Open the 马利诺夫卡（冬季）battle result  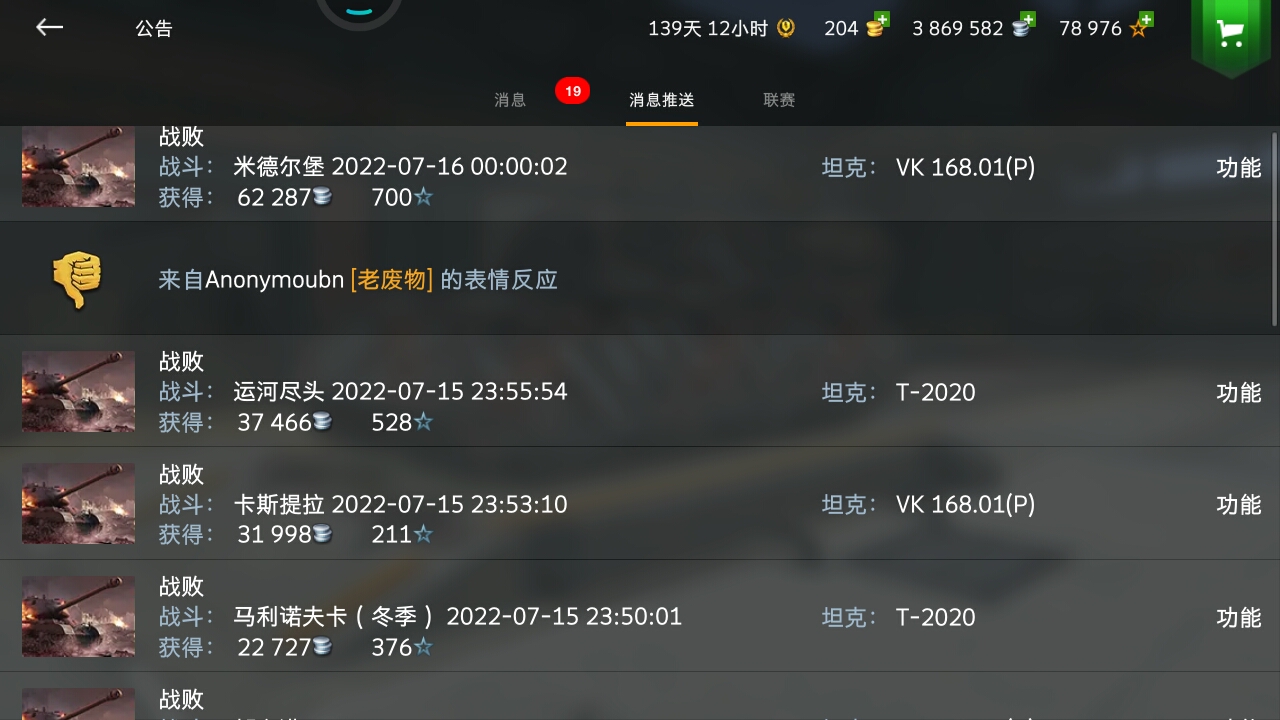500,617
